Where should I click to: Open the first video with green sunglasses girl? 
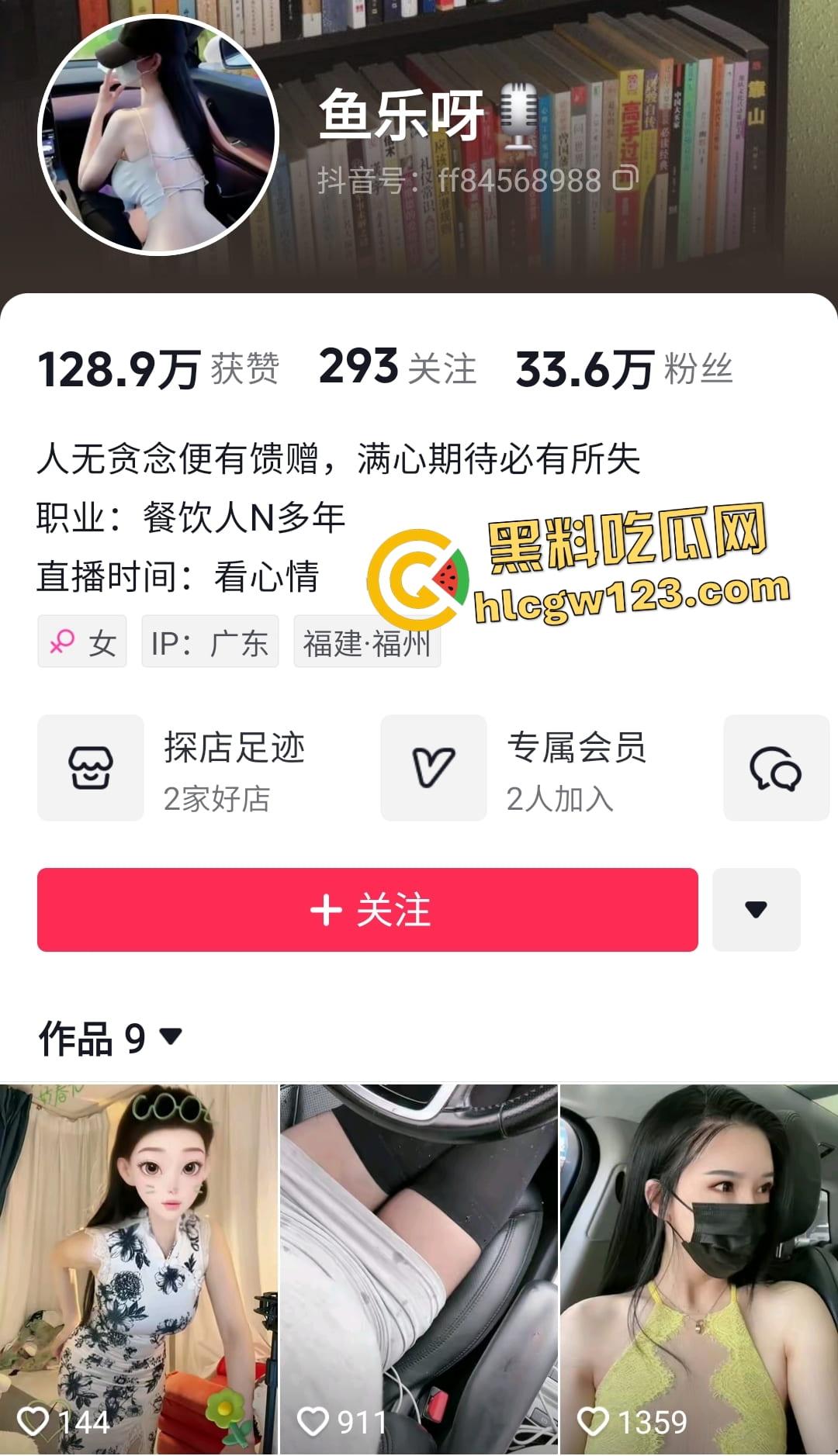(x=140, y=1264)
